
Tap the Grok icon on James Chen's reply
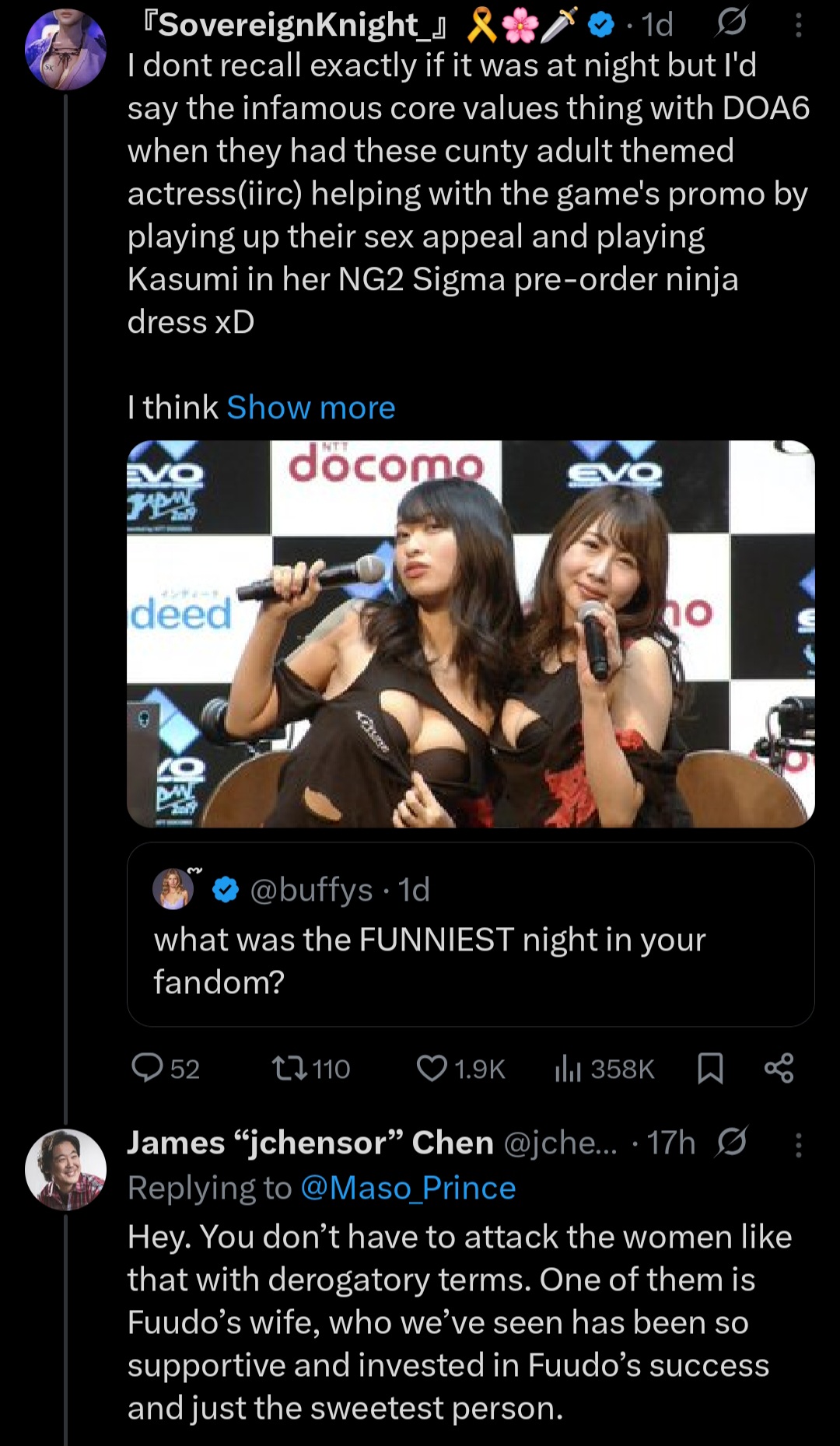pos(731,1142)
